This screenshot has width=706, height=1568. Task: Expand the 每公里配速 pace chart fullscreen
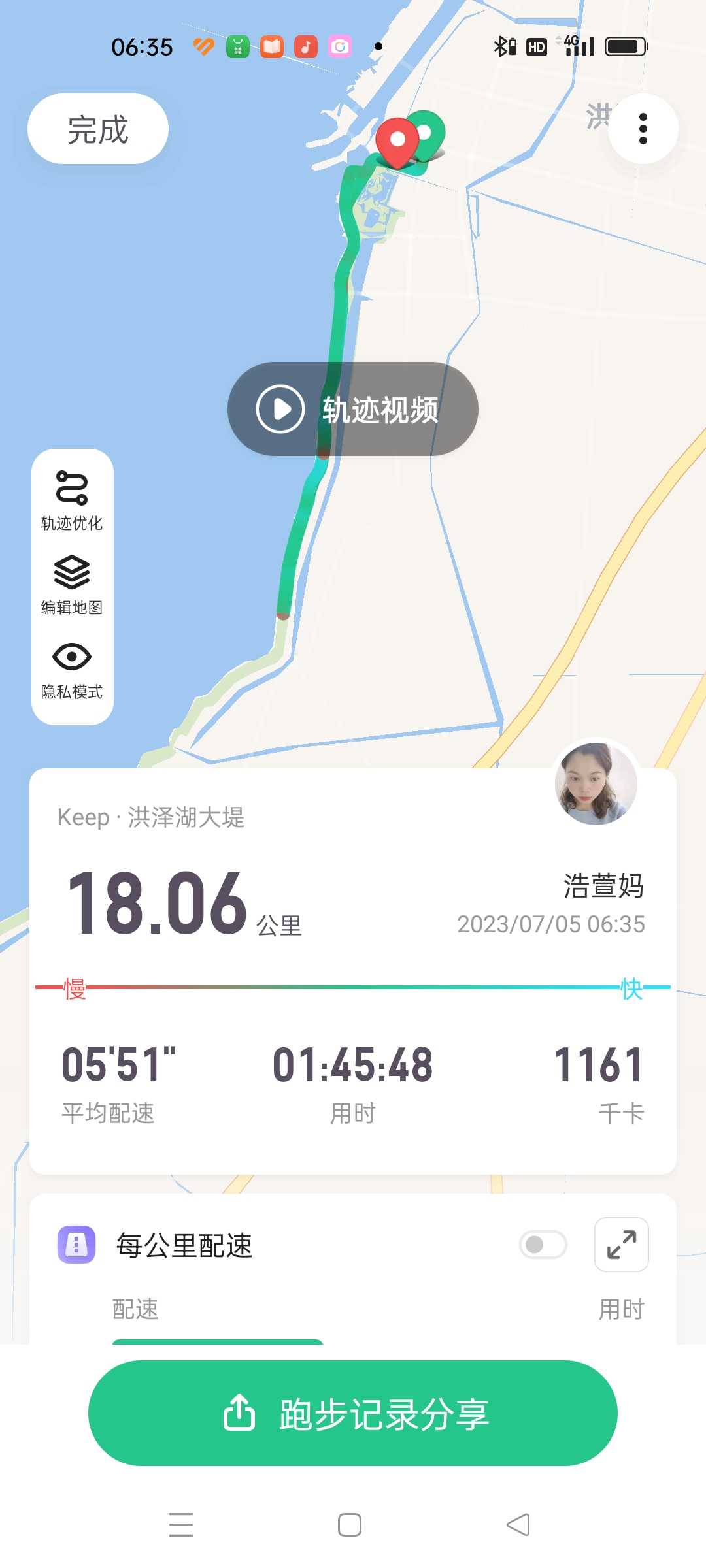pos(622,1245)
